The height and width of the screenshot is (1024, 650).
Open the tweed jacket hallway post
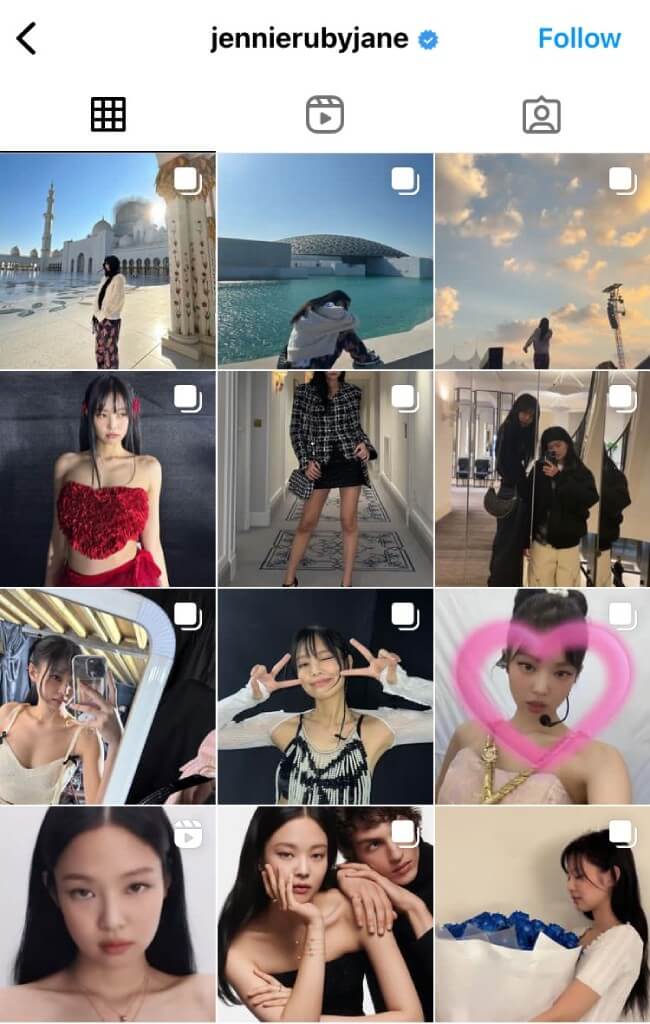click(325, 479)
